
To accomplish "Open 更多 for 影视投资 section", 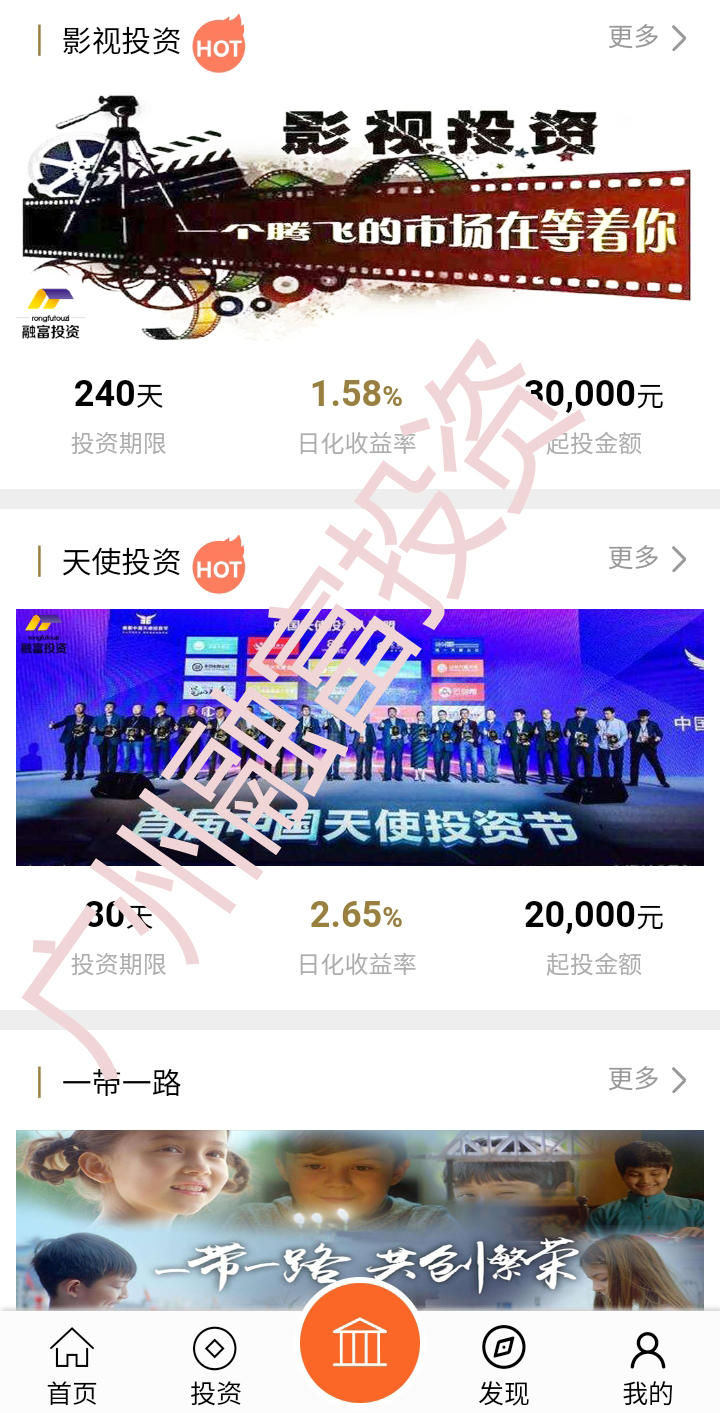I will (x=647, y=38).
